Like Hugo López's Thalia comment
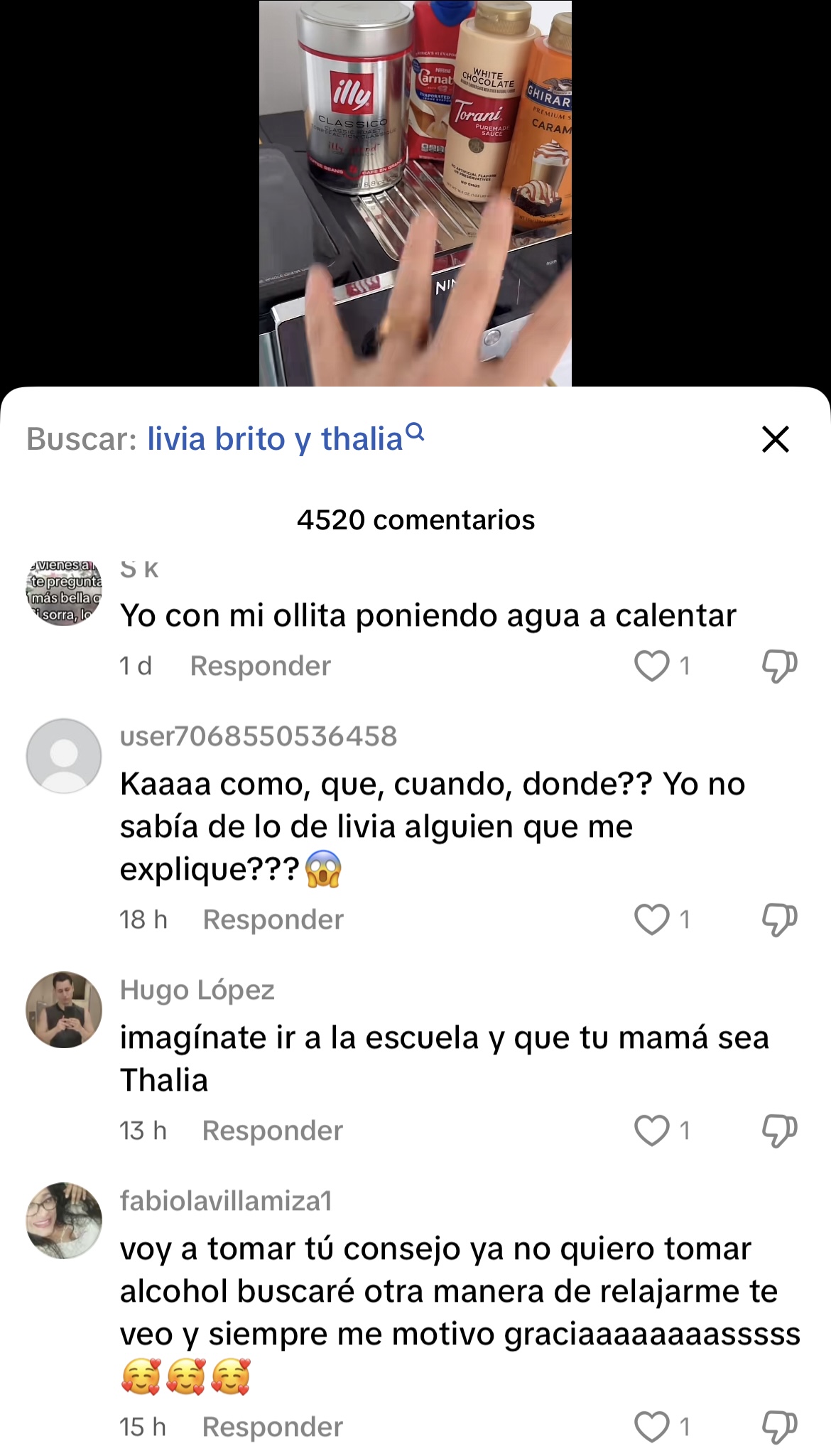This screenshot has height=1456, width=831. pyautogui.click(x=651, y=1131)
